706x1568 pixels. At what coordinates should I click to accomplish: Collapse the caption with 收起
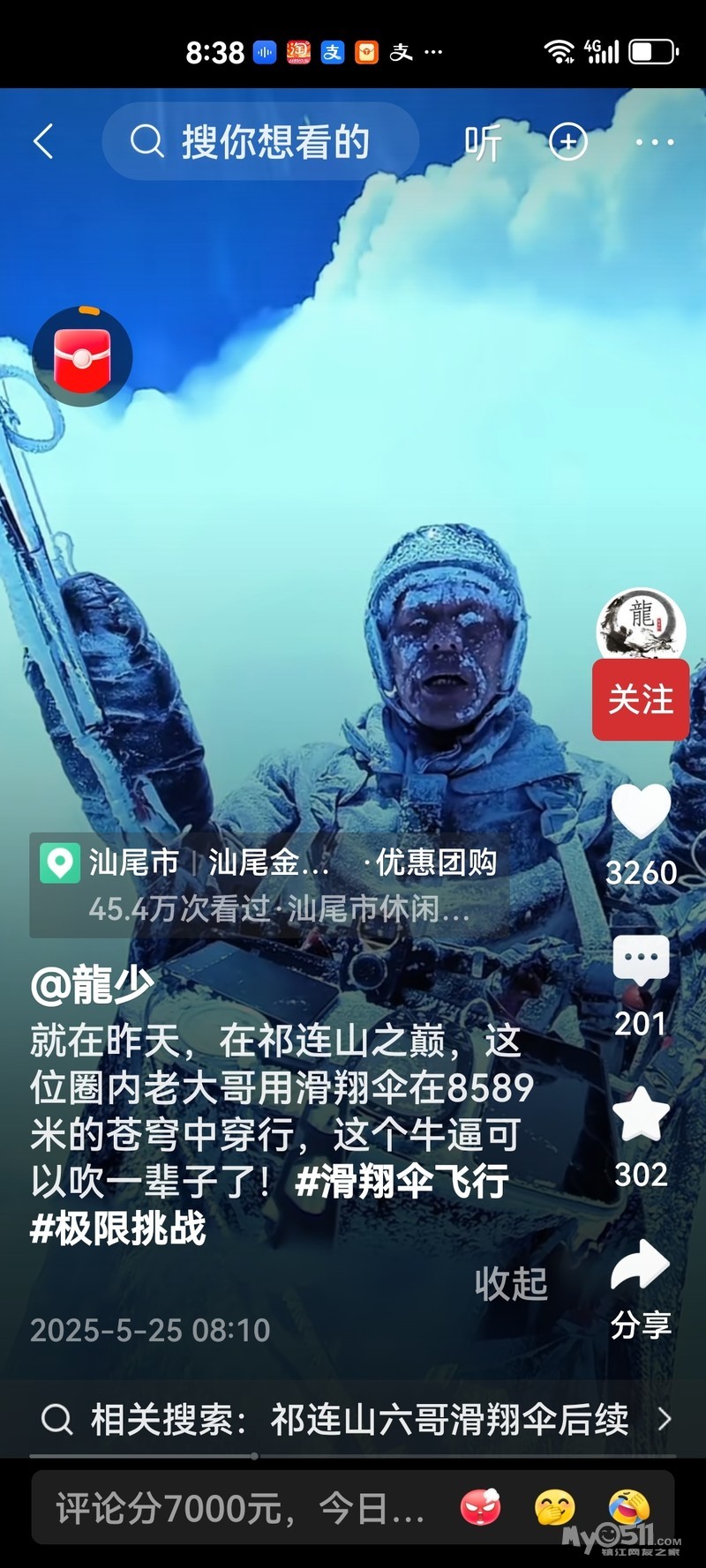[x=511, y=1284]
